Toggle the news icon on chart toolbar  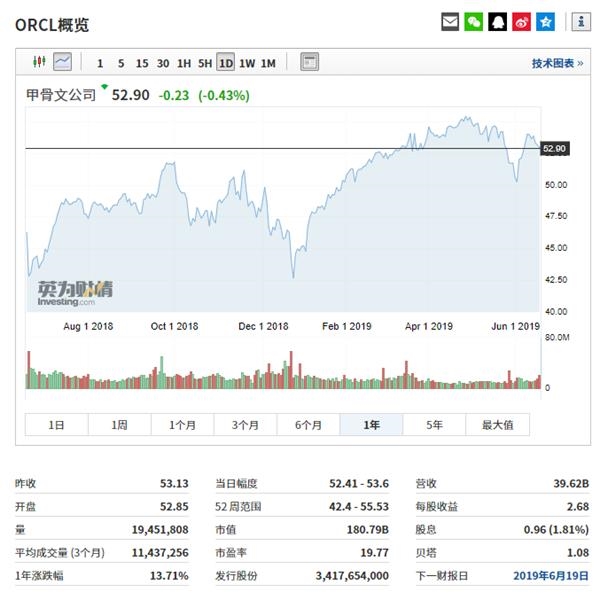coord(310,62)
